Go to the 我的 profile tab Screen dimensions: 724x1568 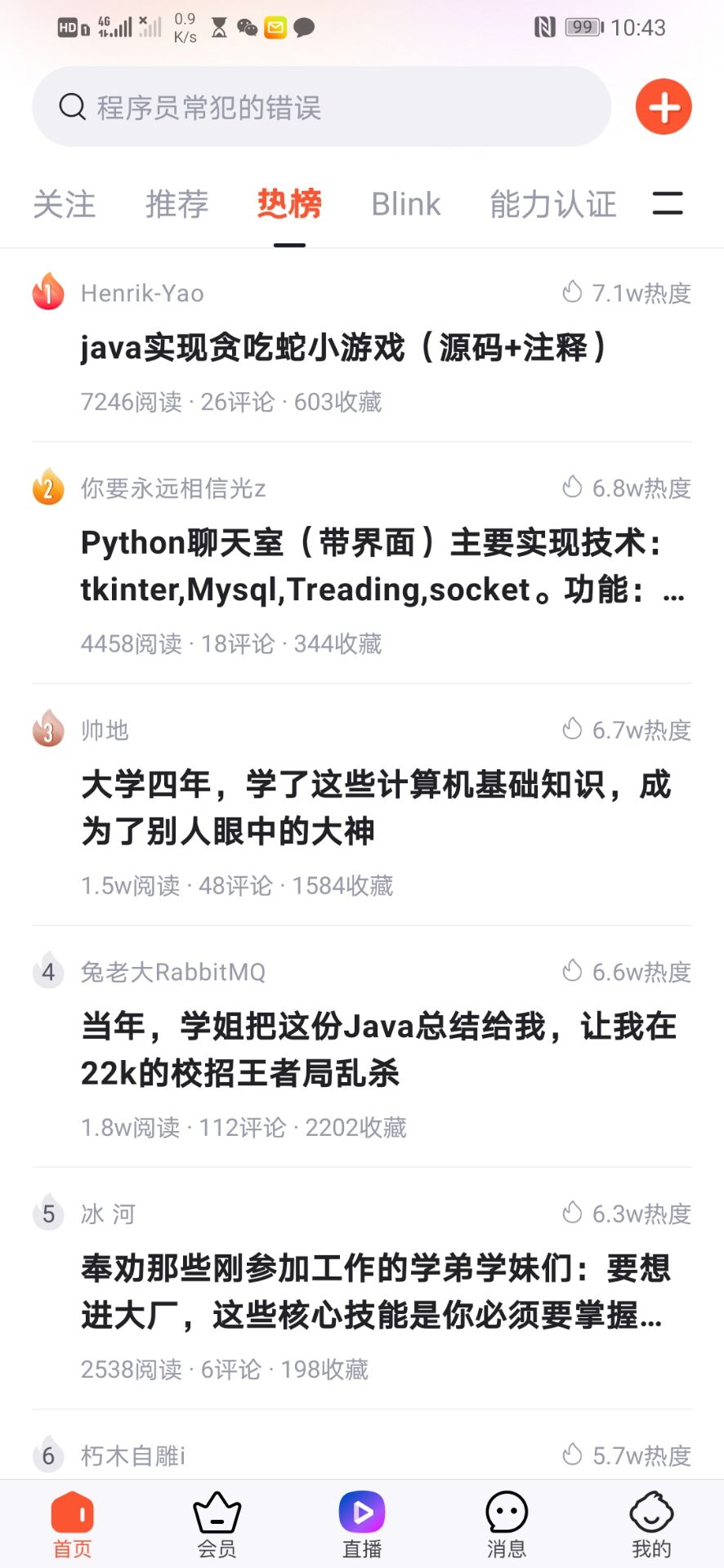coord(651,1525)
